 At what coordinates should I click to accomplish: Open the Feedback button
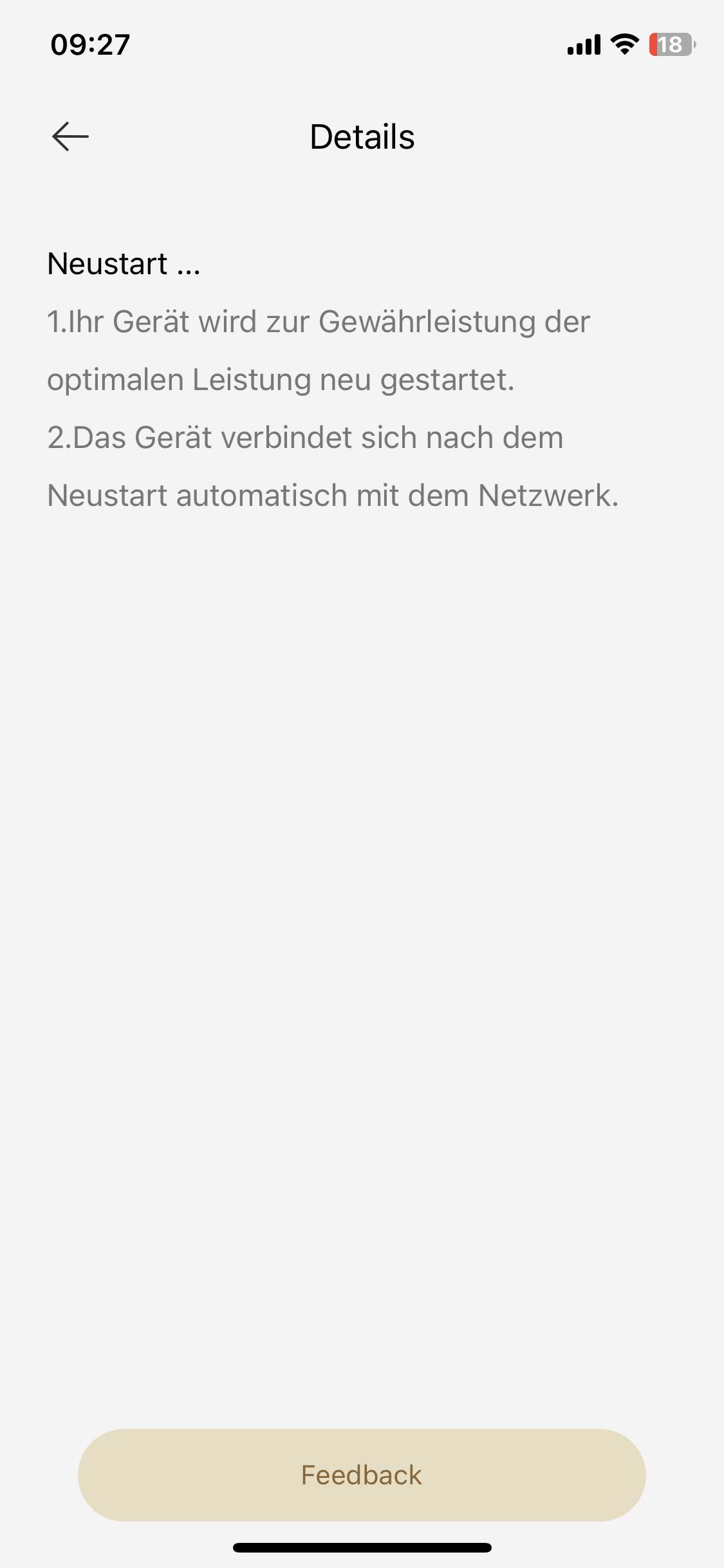click(362, 1475)
